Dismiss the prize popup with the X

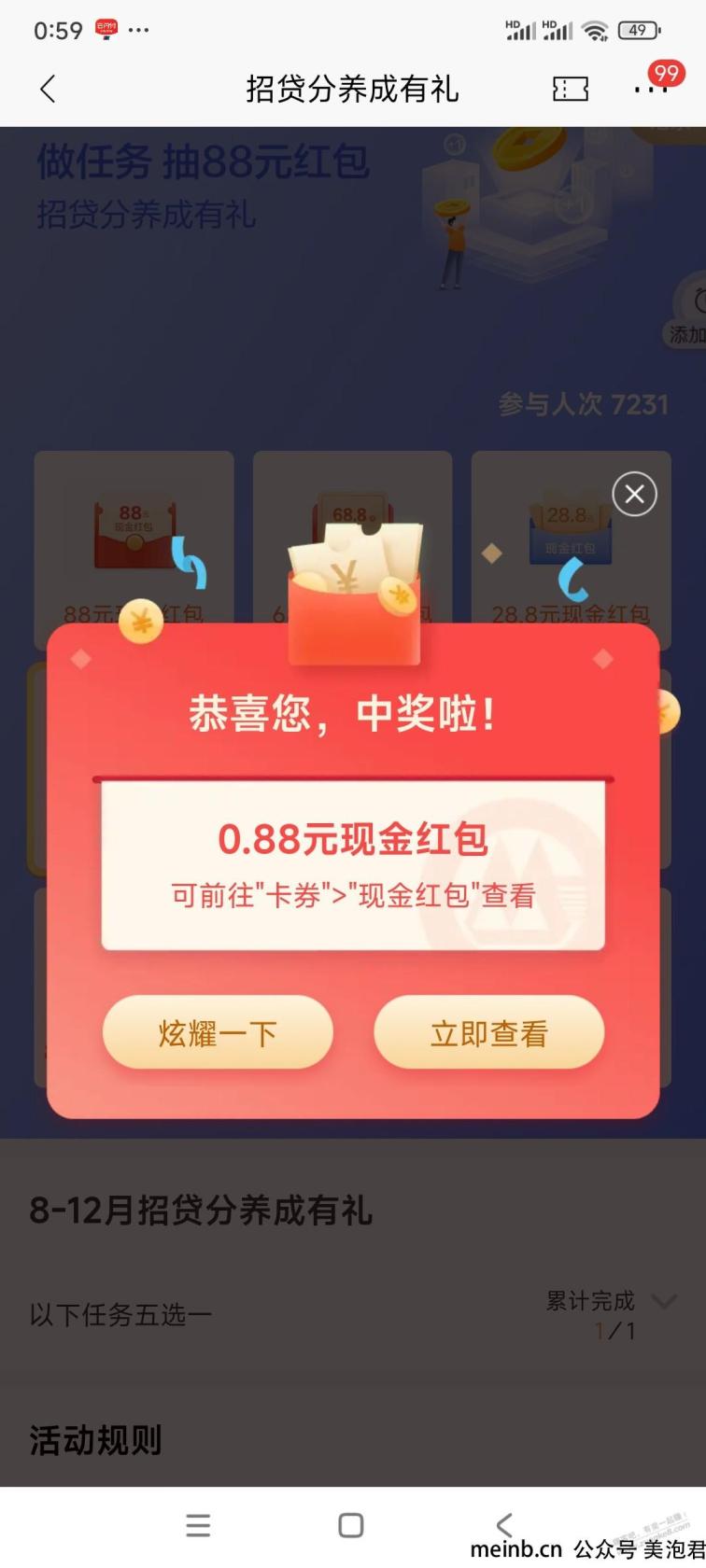(x=634, y=494)
